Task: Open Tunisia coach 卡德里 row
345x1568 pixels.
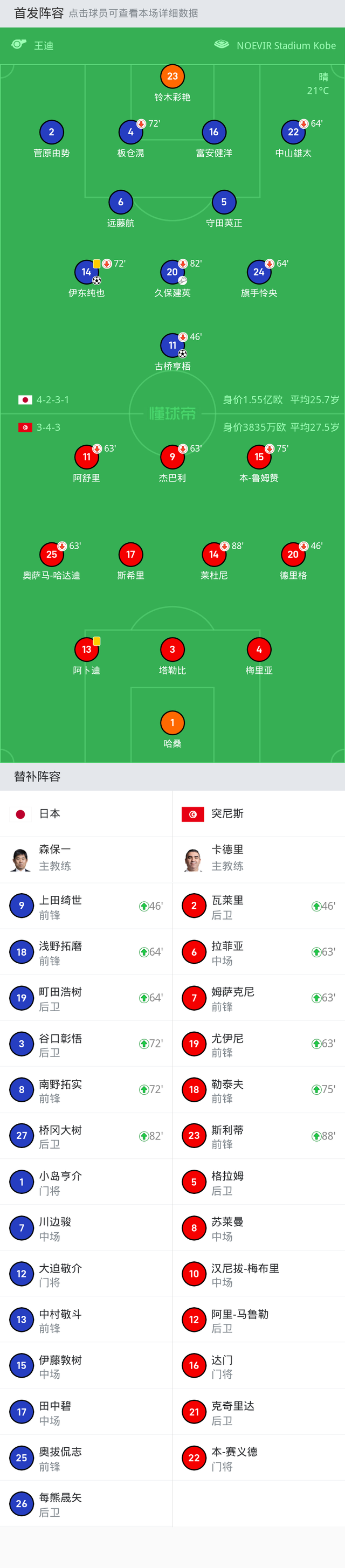Action: coord(259,859)
